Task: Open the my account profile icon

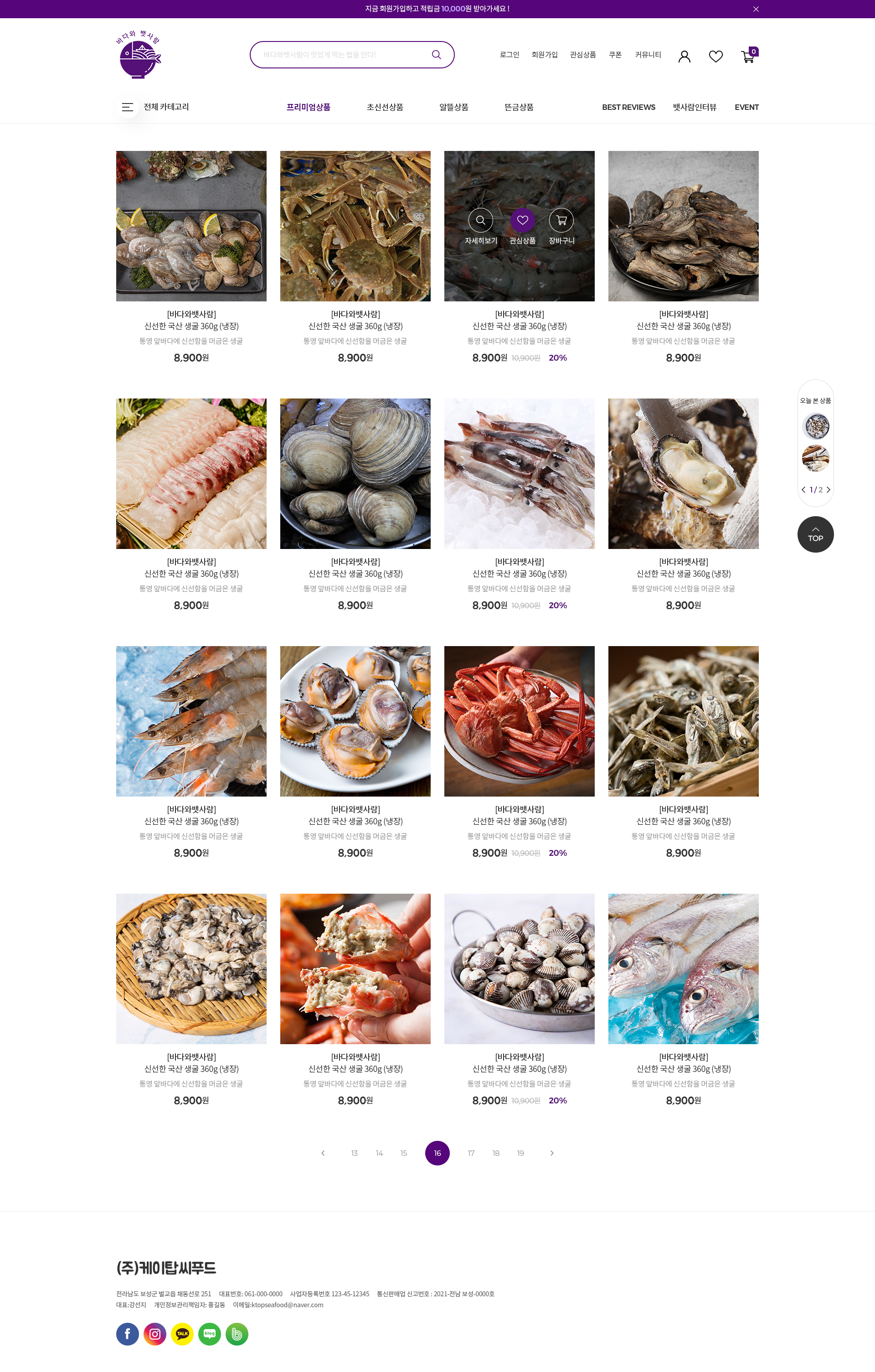Action: (685, 56)
